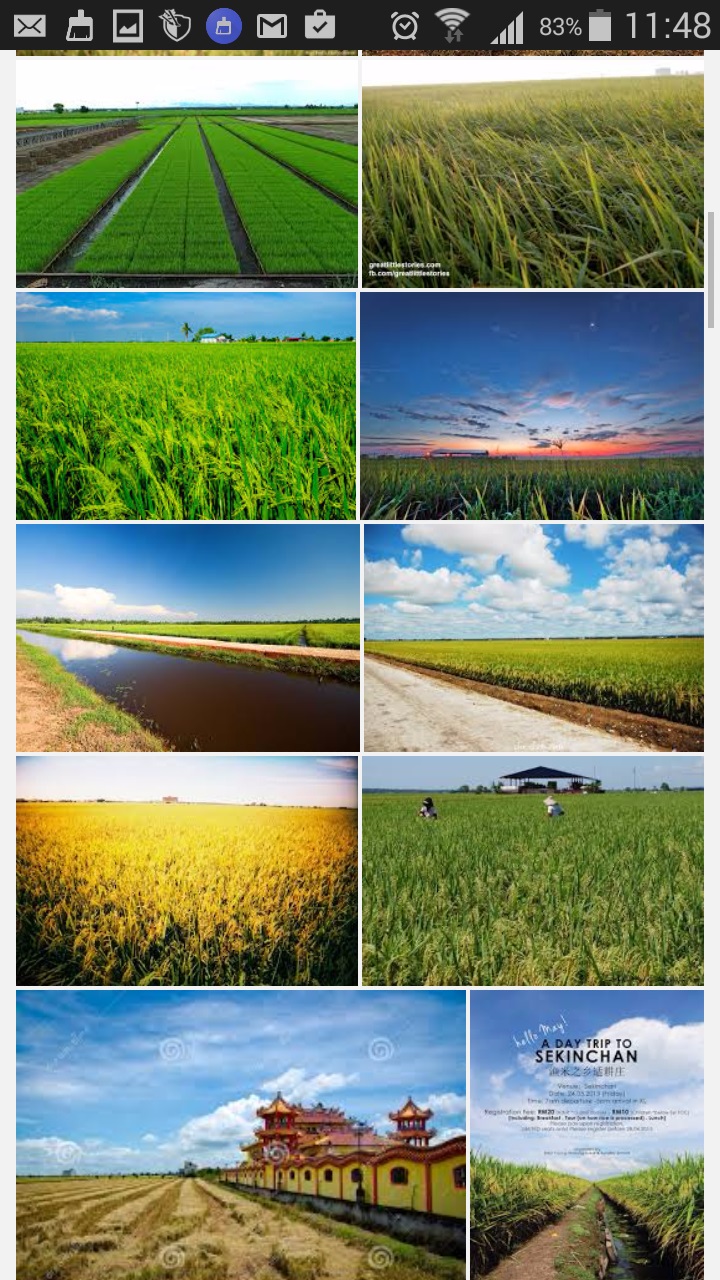Open the green rice seedling rows image
The image size is (720, 1280).
coord(187,173)
